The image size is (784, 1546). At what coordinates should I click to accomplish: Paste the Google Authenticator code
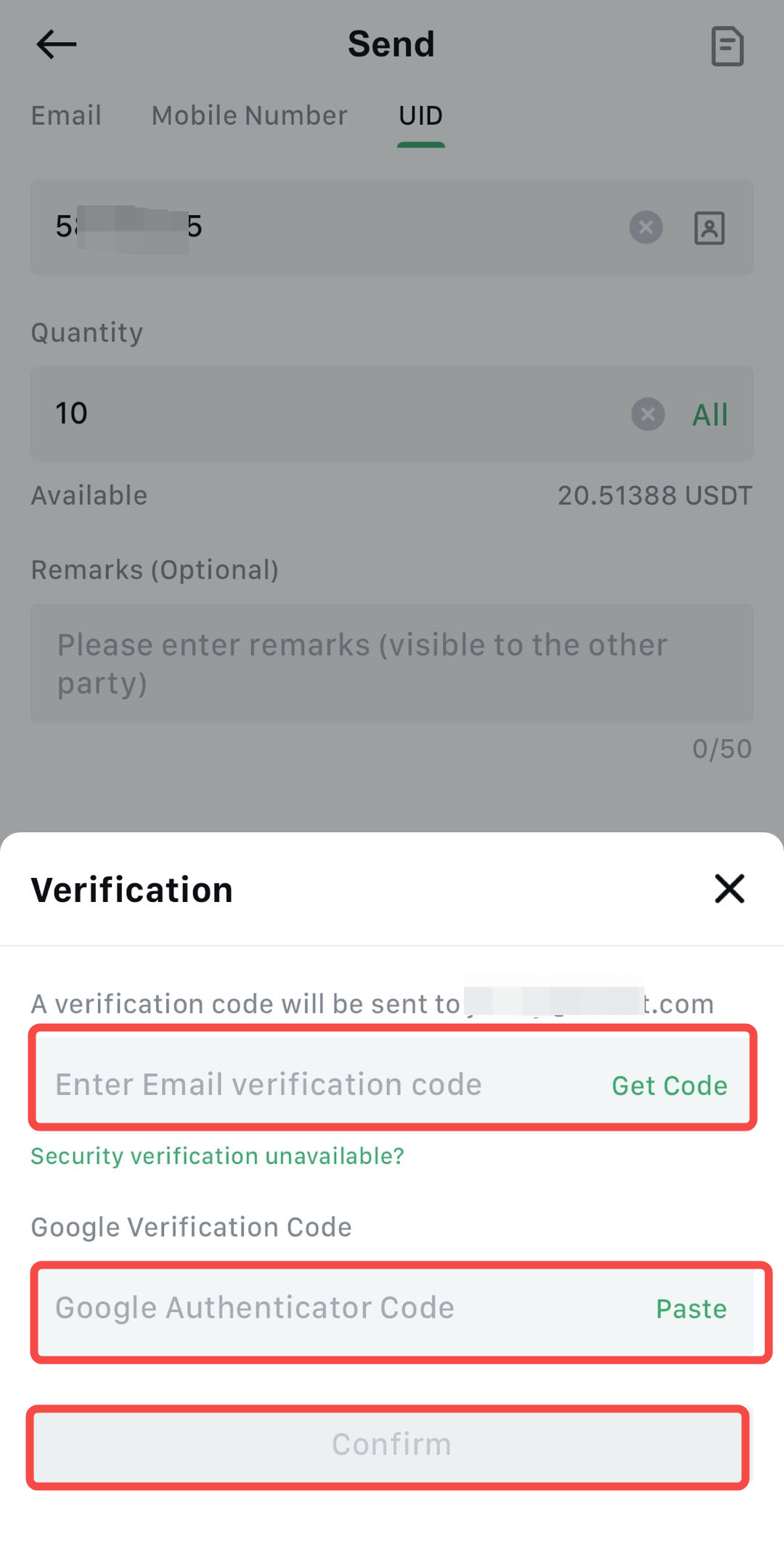click(x=690, y=1308)
